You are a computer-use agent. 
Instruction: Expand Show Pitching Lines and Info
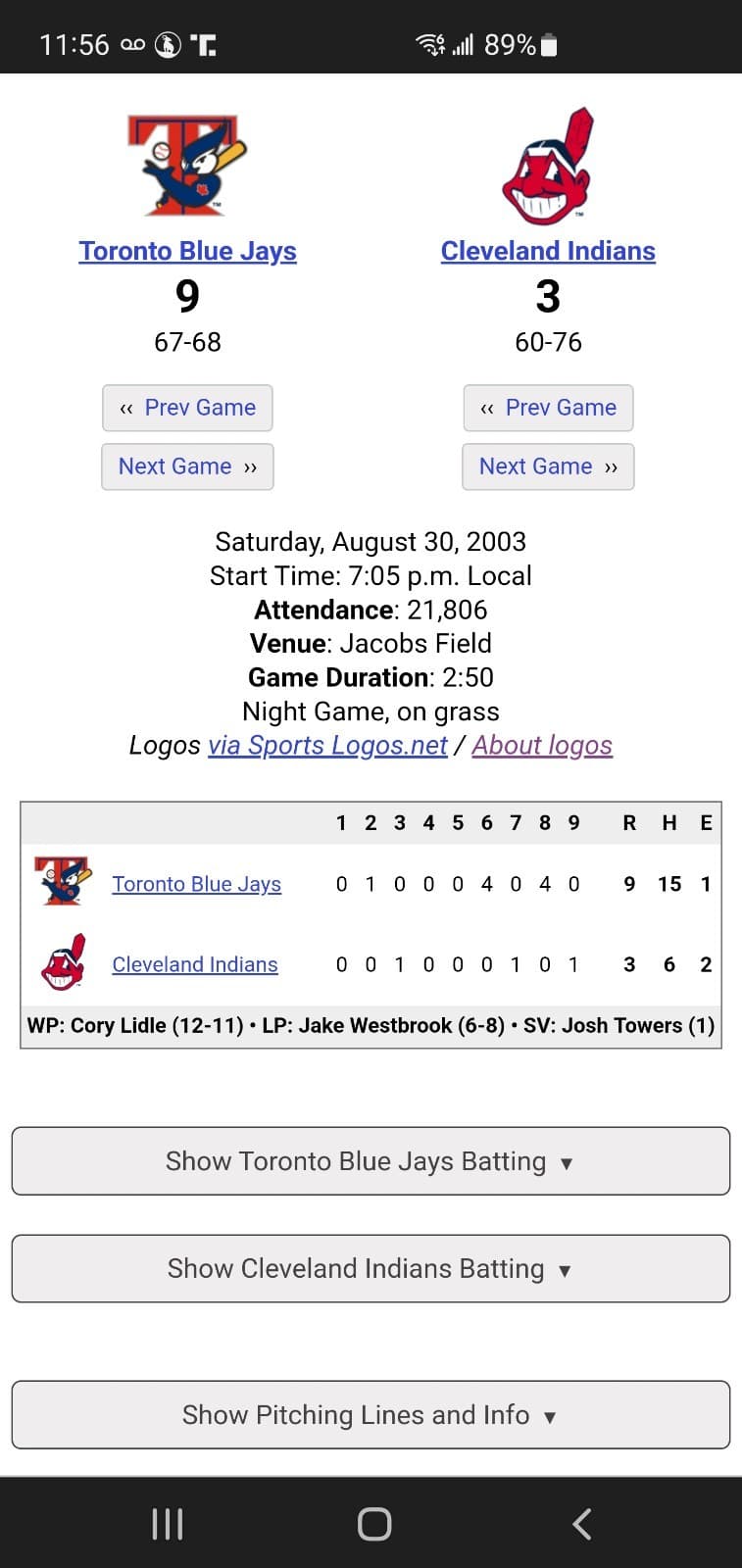coord(371,1415)
